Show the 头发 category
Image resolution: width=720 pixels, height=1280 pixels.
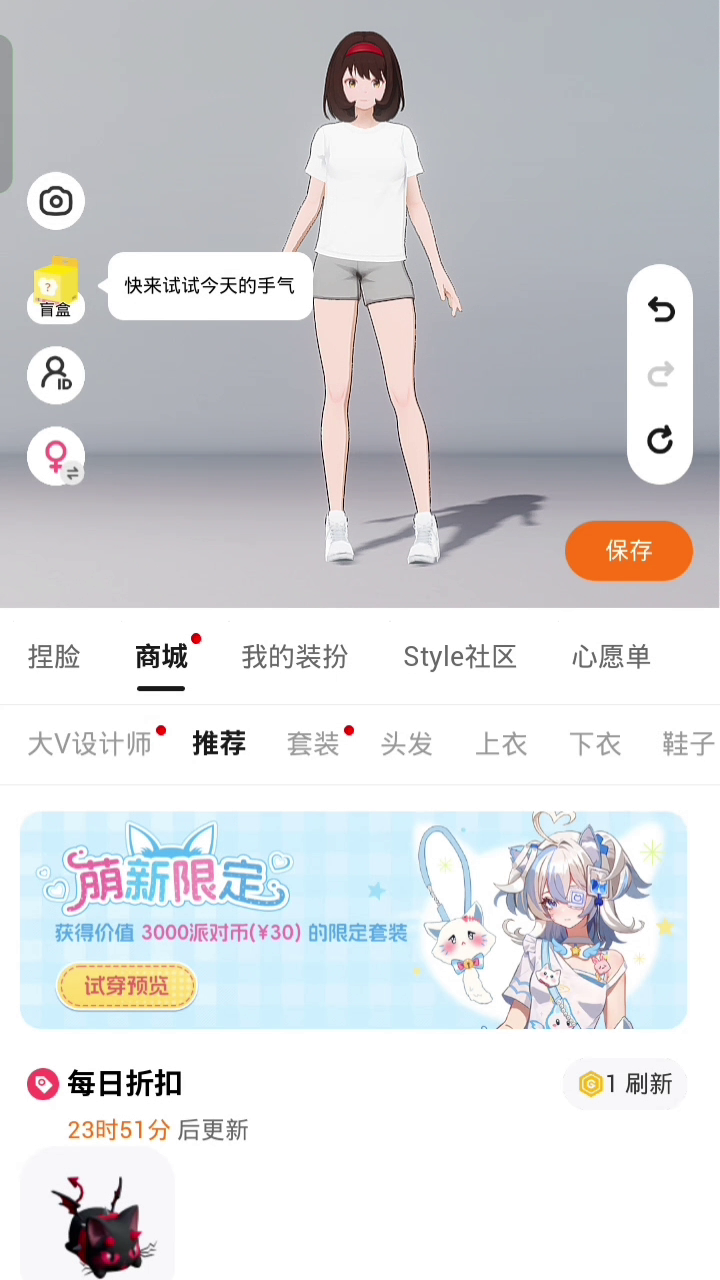(407, 744)
